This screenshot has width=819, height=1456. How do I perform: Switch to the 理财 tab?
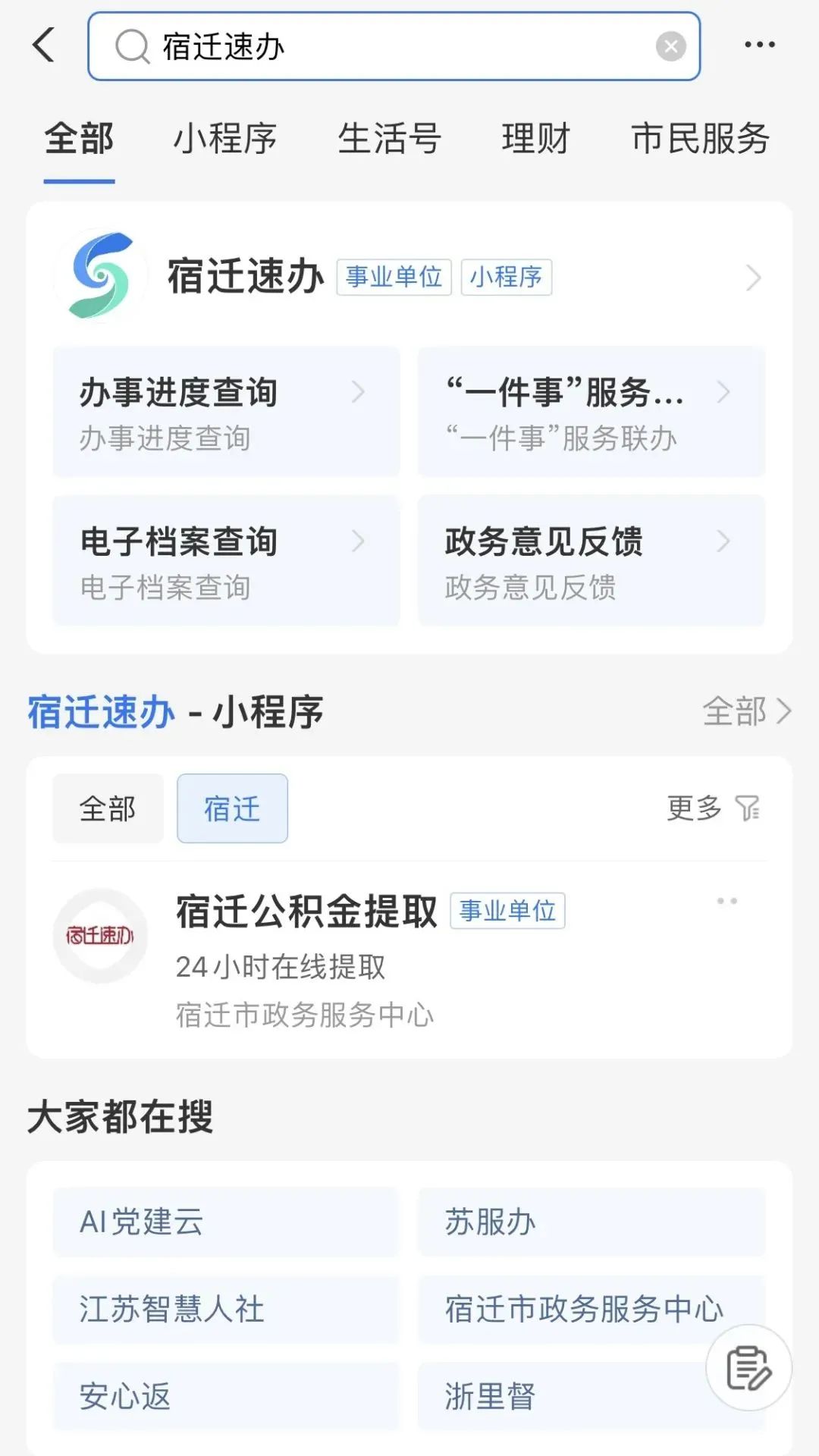pyautogui.click(x=535, y=139)
